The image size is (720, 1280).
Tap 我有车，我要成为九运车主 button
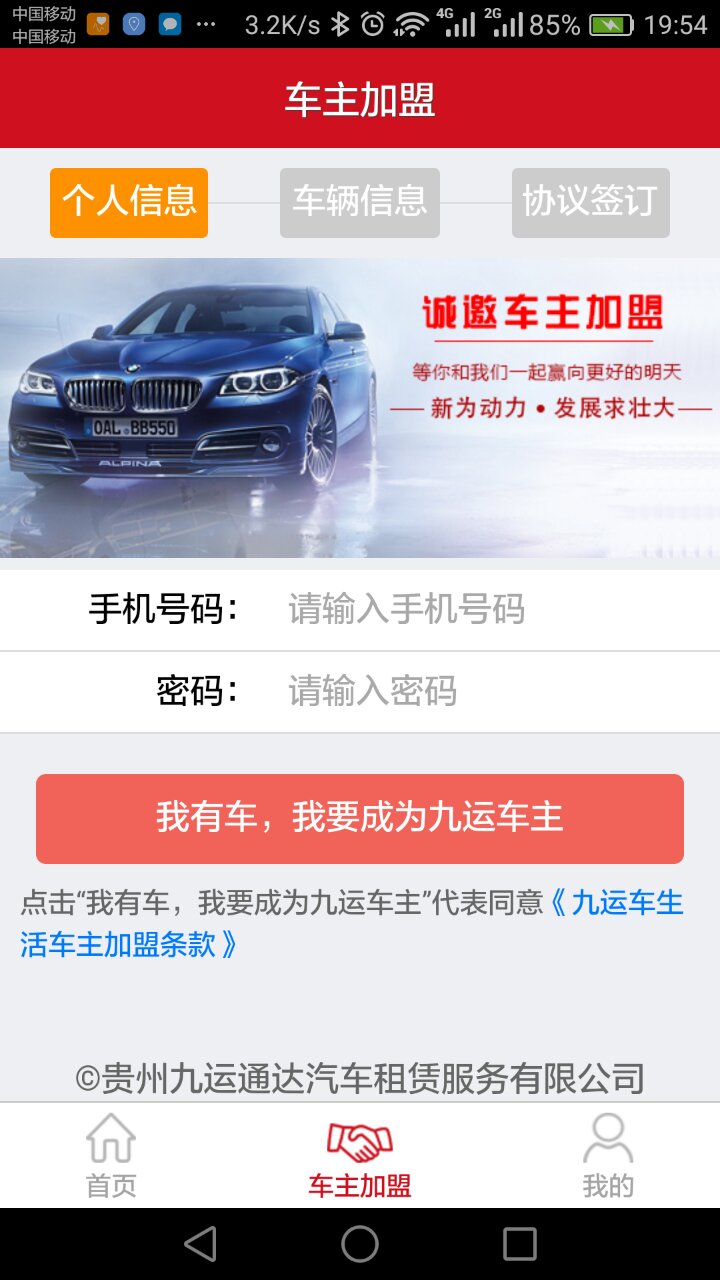pos(360,818)
